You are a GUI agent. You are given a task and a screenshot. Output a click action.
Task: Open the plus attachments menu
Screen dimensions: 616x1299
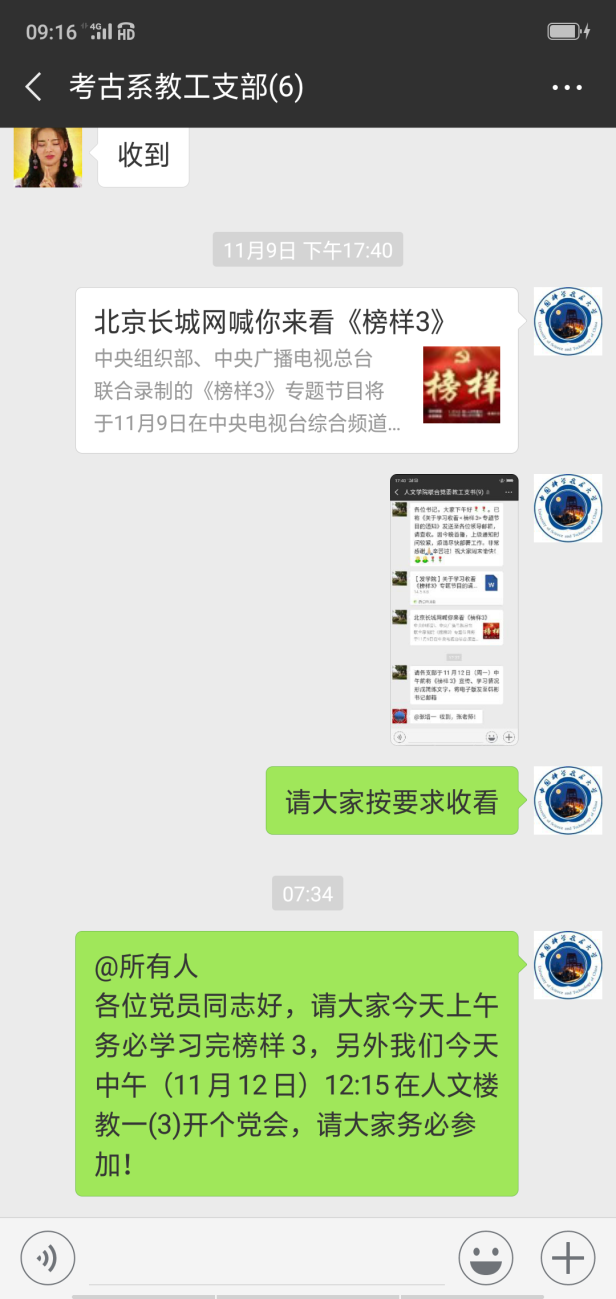tap(568, 1258)
